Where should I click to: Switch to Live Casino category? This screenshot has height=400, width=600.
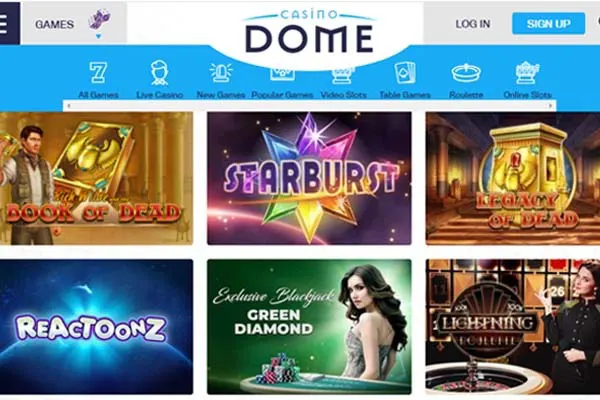(x=160, y=79)
